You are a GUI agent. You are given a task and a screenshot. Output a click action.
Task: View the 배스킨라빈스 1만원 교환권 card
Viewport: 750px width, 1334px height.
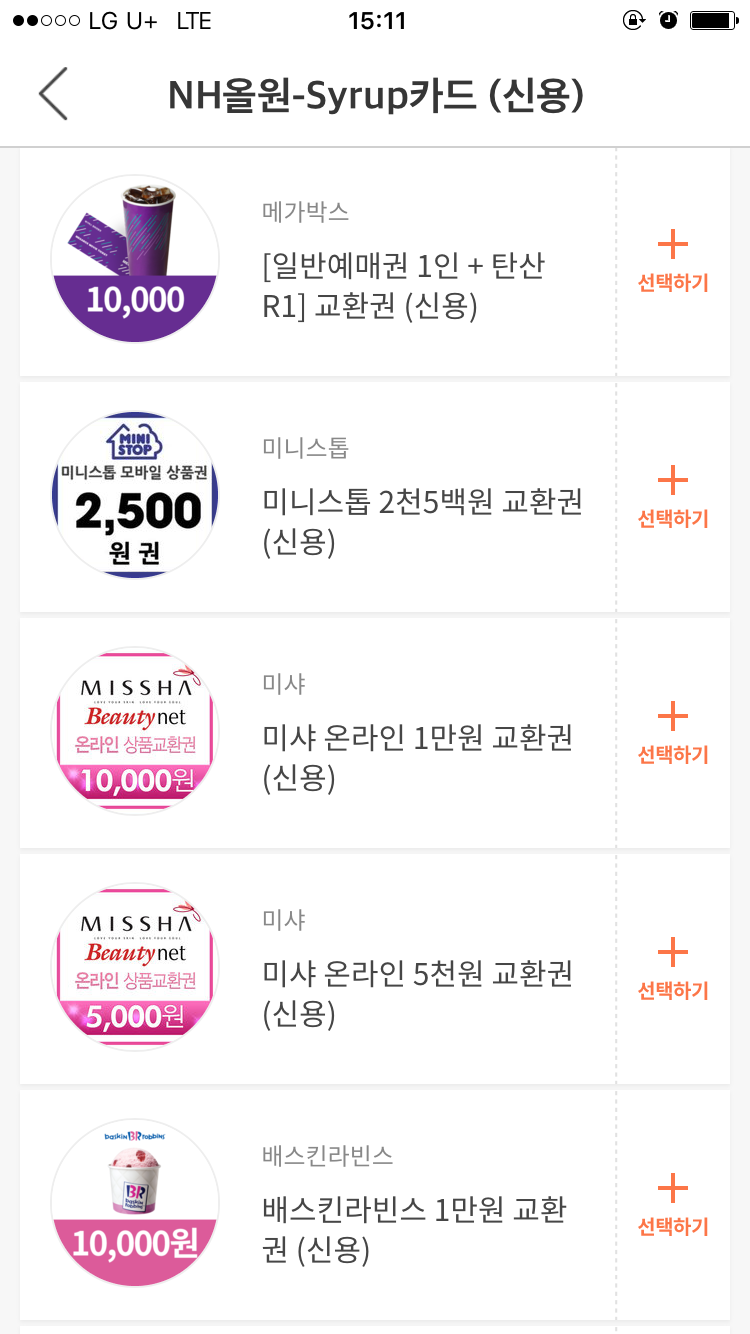tap(400, 1206)
